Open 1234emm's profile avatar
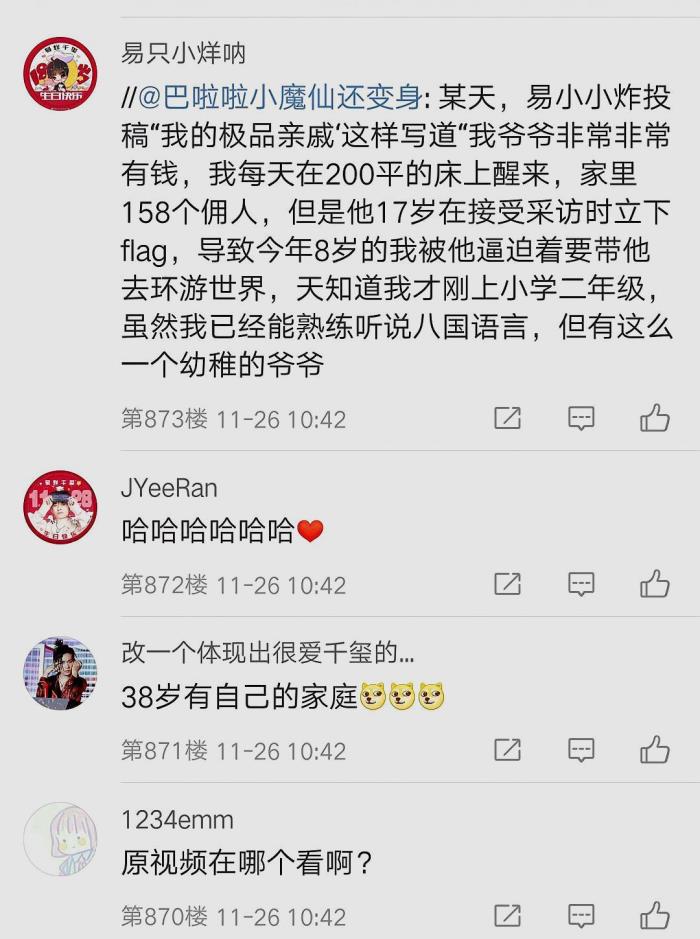Screen dimensions: 700x939 (60, 840)
